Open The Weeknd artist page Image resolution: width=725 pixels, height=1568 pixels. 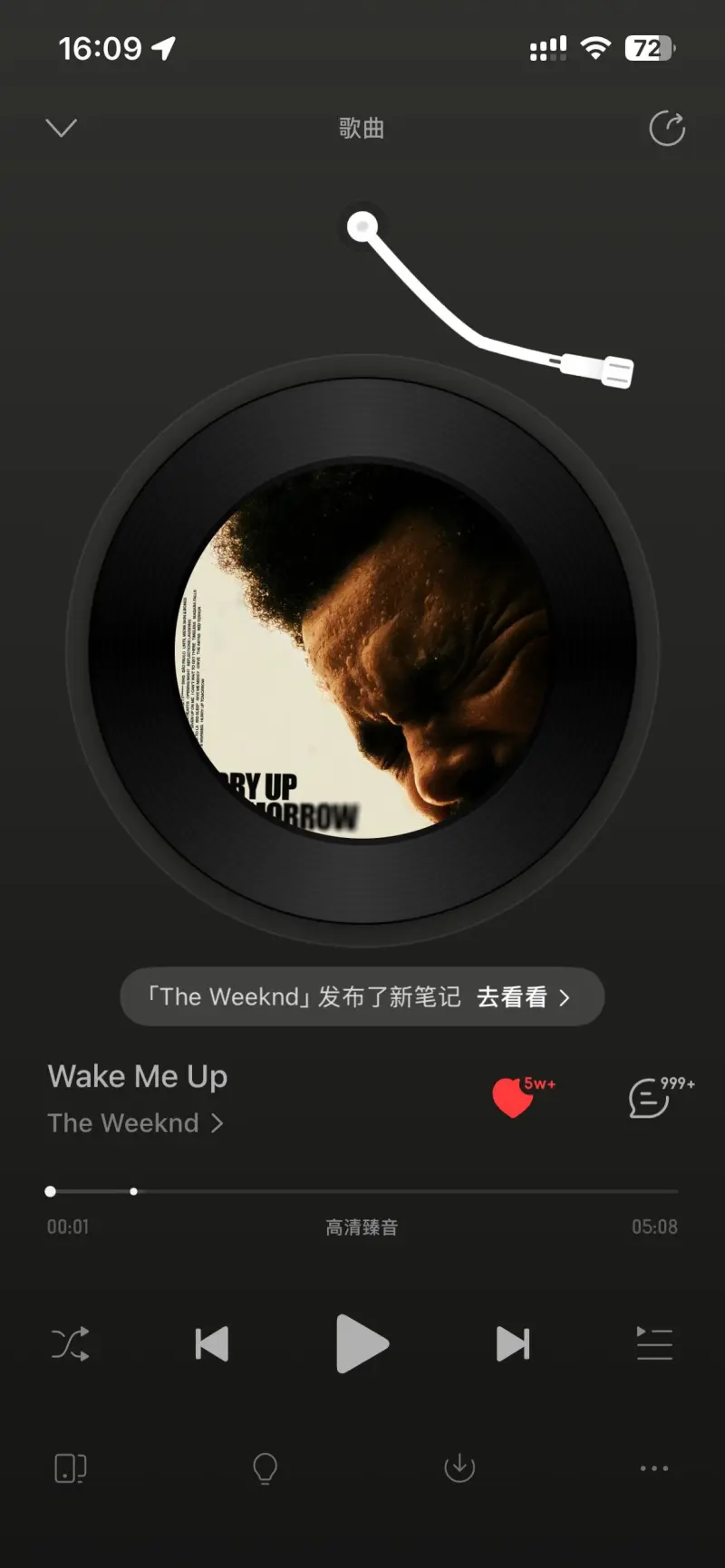[134, 1123]
